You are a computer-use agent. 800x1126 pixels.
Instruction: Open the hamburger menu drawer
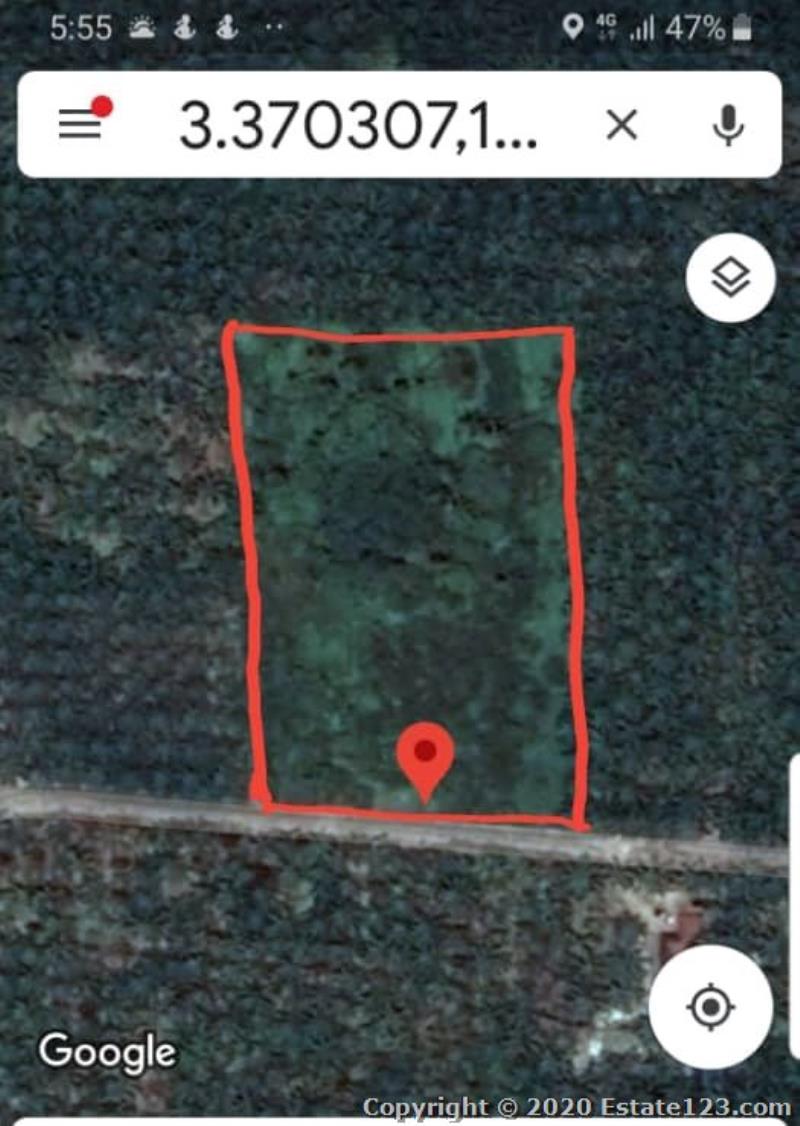(81, 124)
